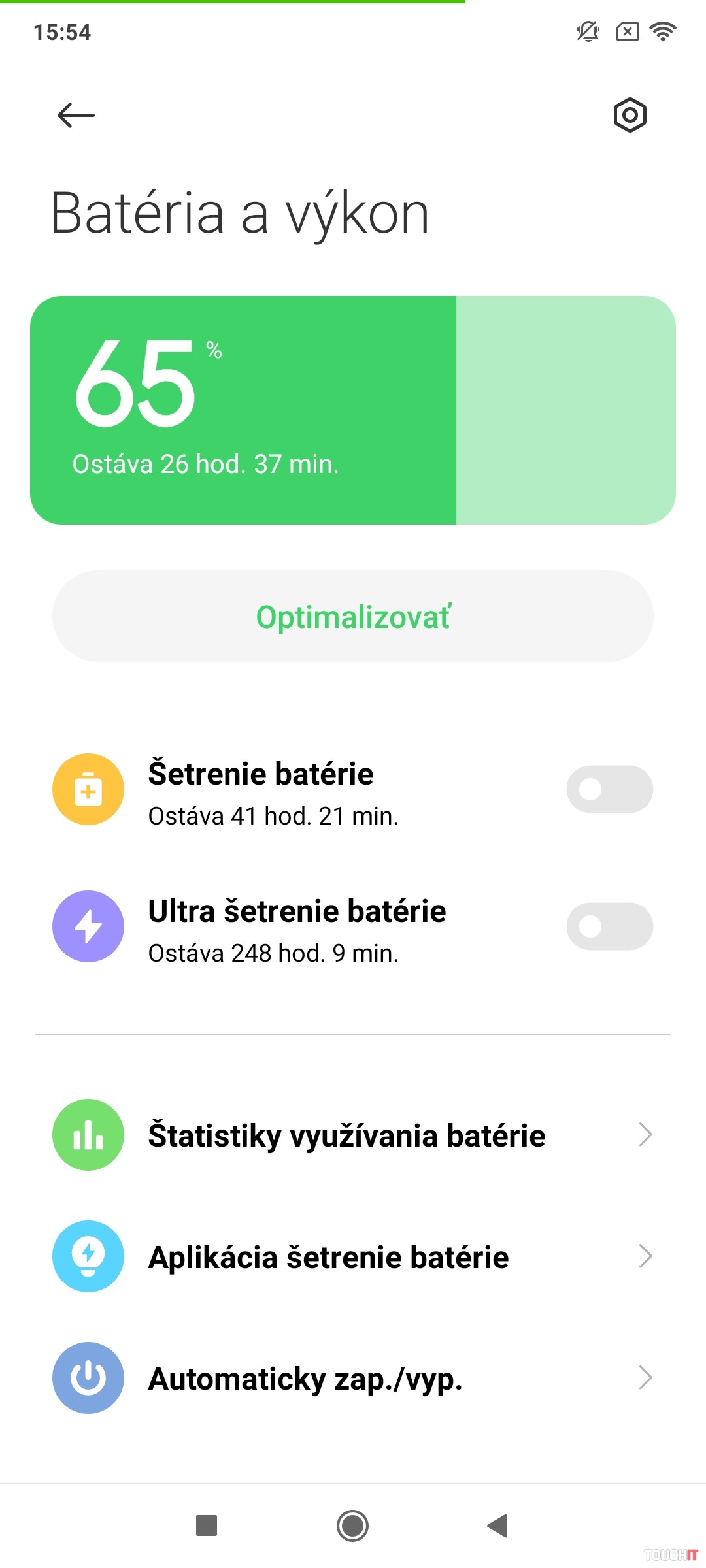The width and height of the screenshot is (706, 1568).
Task: Tap the system home button
Action: [x=352, y=1526]
